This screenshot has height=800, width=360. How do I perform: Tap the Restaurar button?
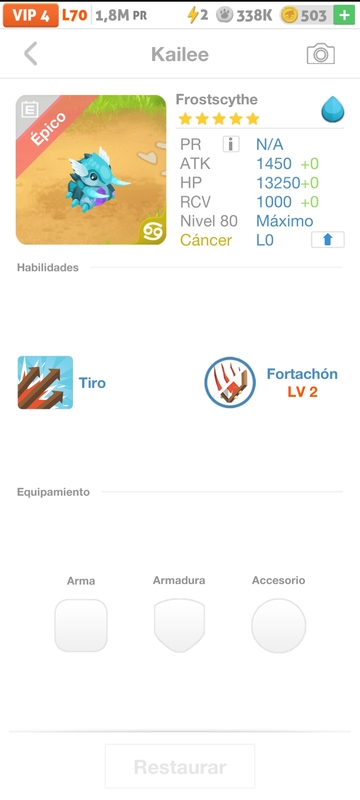tap(180, 766)
